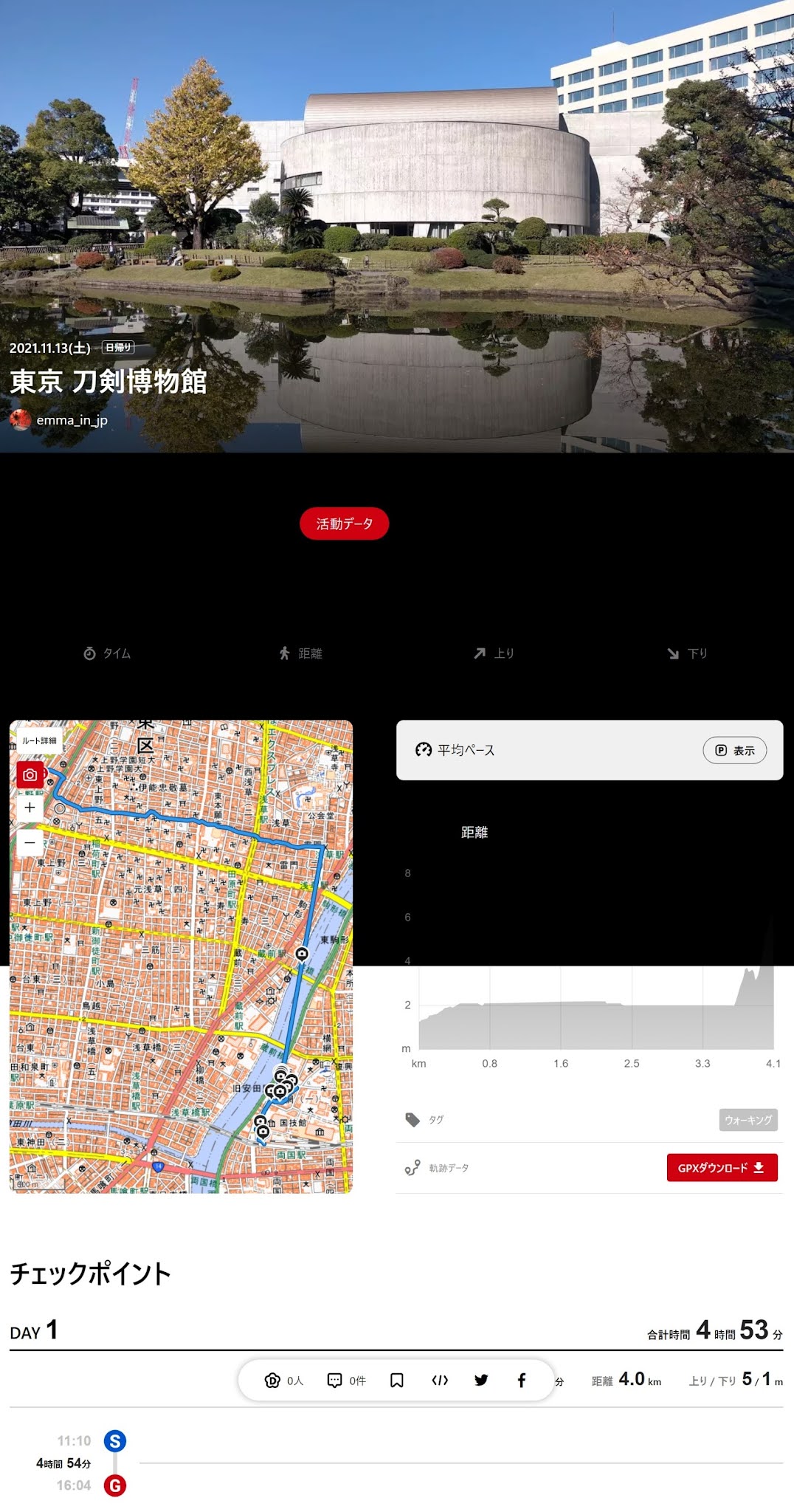Zoom in the map with plus

[x=30, y=808]
